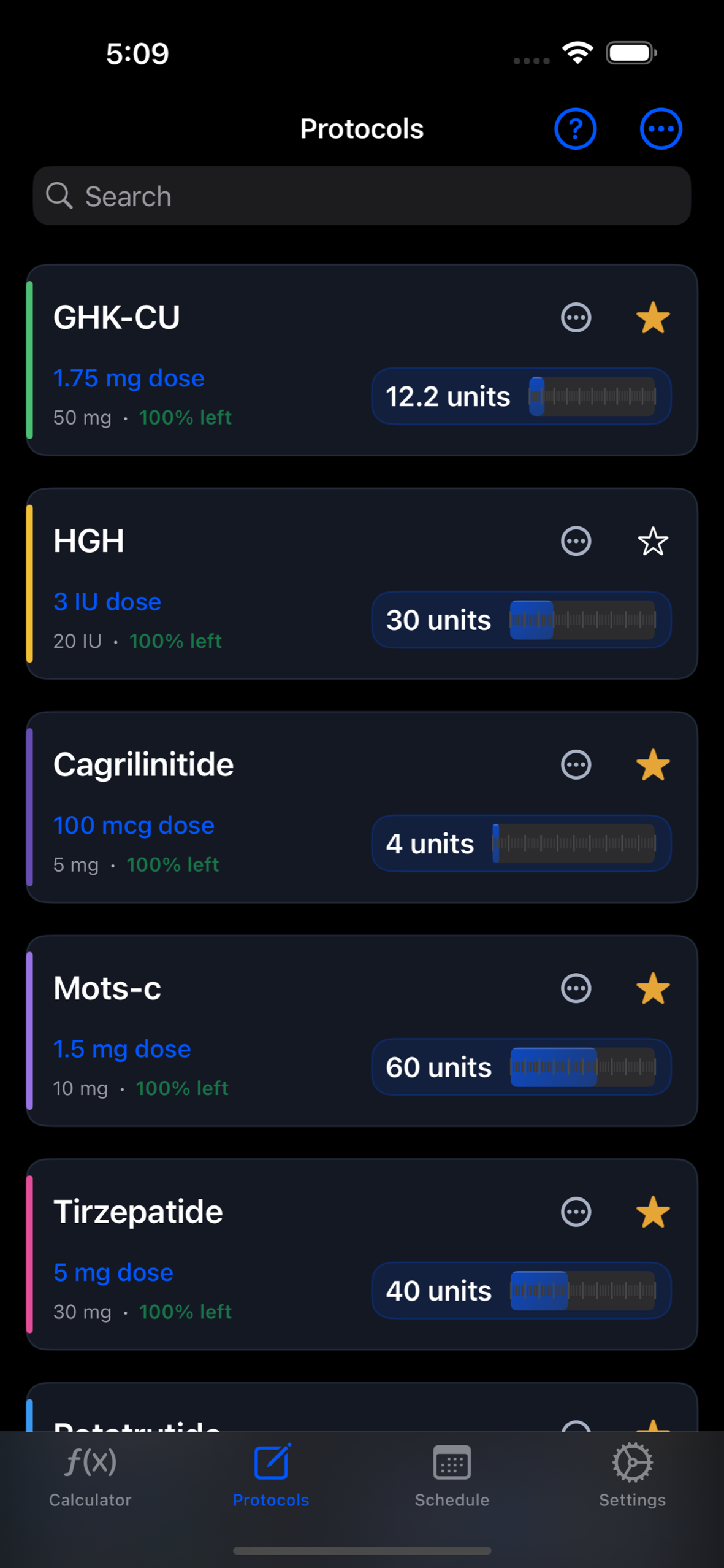
Task: Tap the Search field
Action: click(x=362, y=196)
